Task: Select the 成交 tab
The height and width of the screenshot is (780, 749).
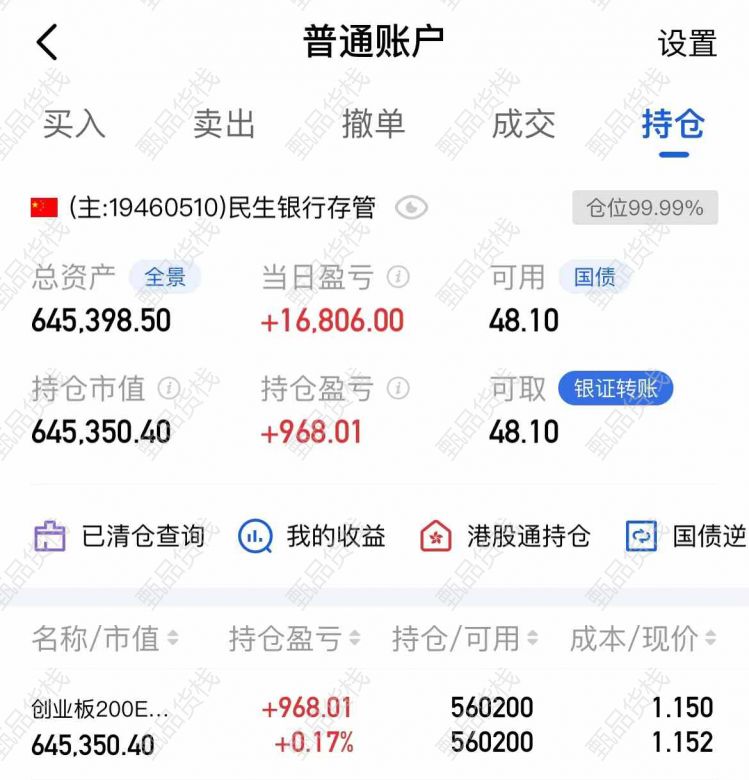Action: pyautogui.click(x=523, y=125)
